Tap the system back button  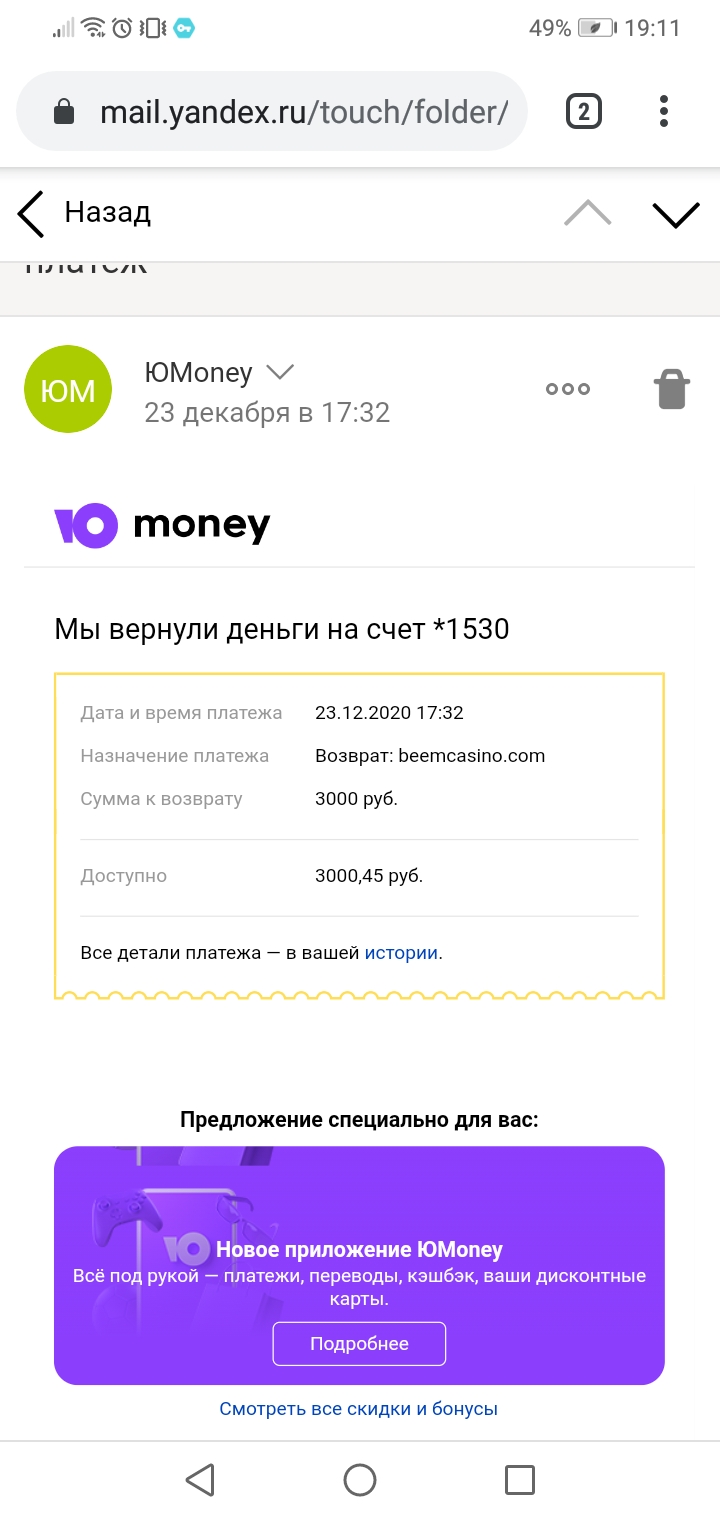pos(200,1480)
